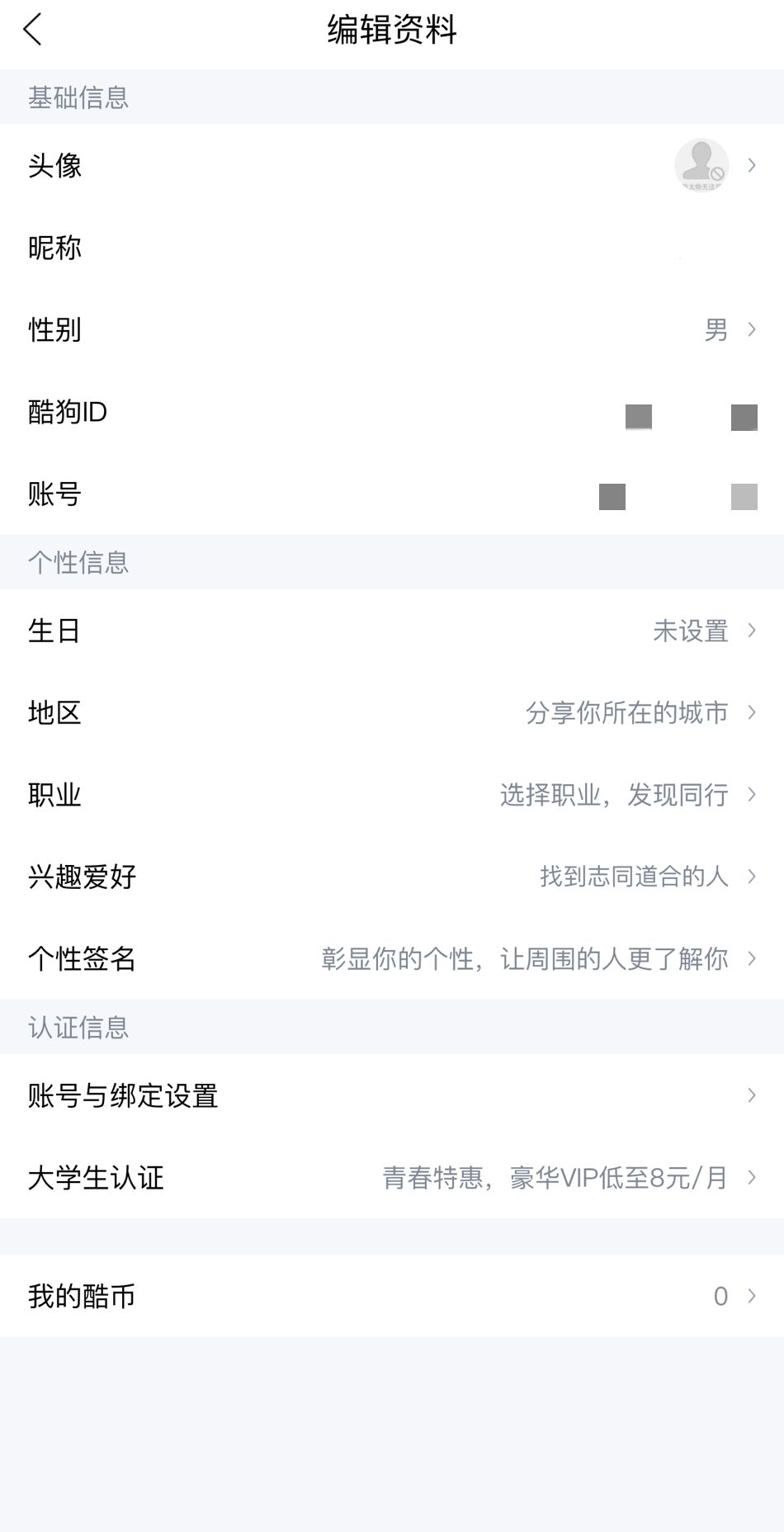Choose a 职业 occupation
This screenshot has height=1532, width=784.
392,795
